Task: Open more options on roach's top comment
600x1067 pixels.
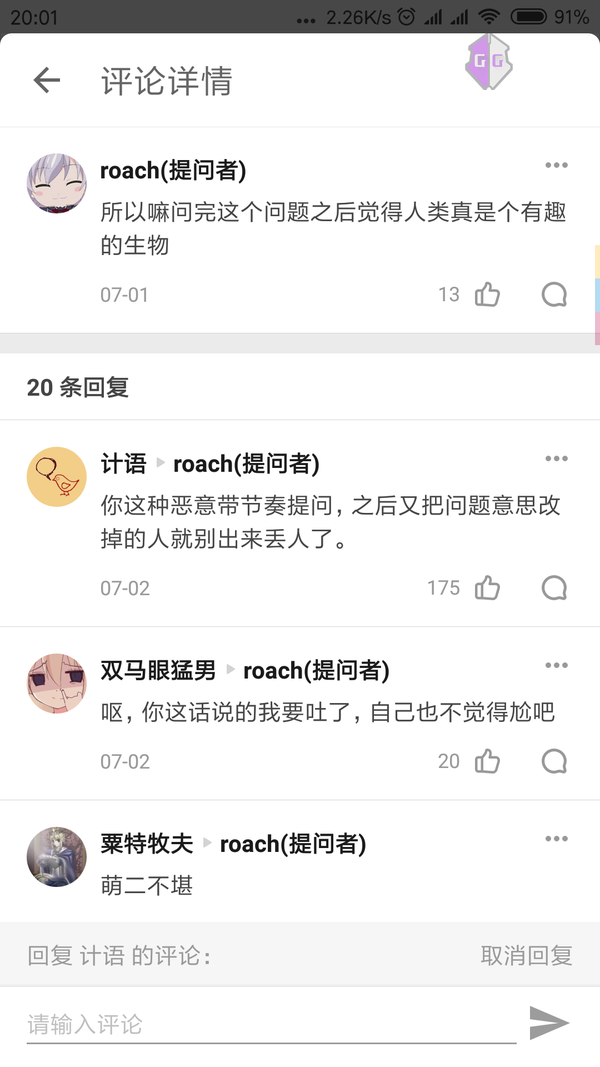Action: click(x=556, y=166)
